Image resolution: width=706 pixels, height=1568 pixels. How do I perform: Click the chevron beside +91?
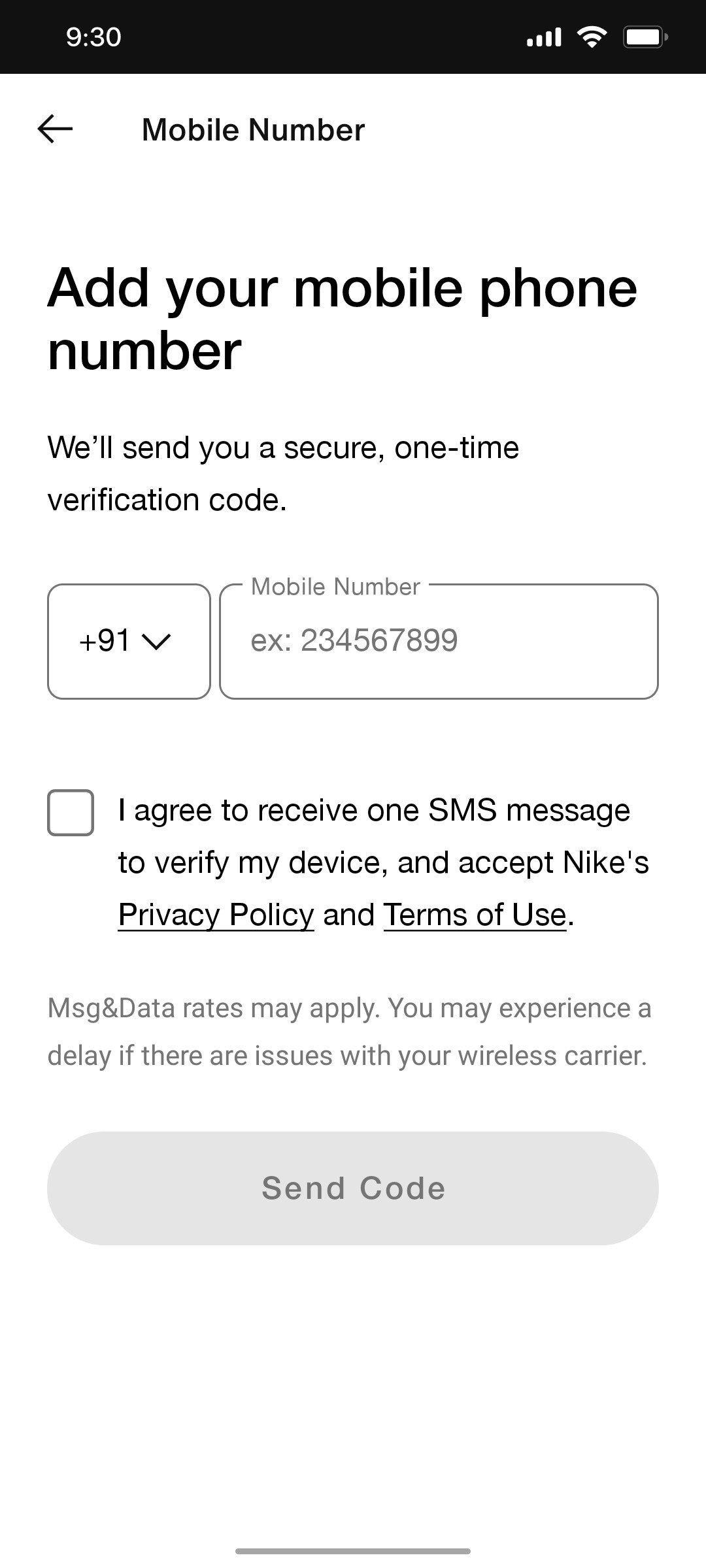coord(158,642)
